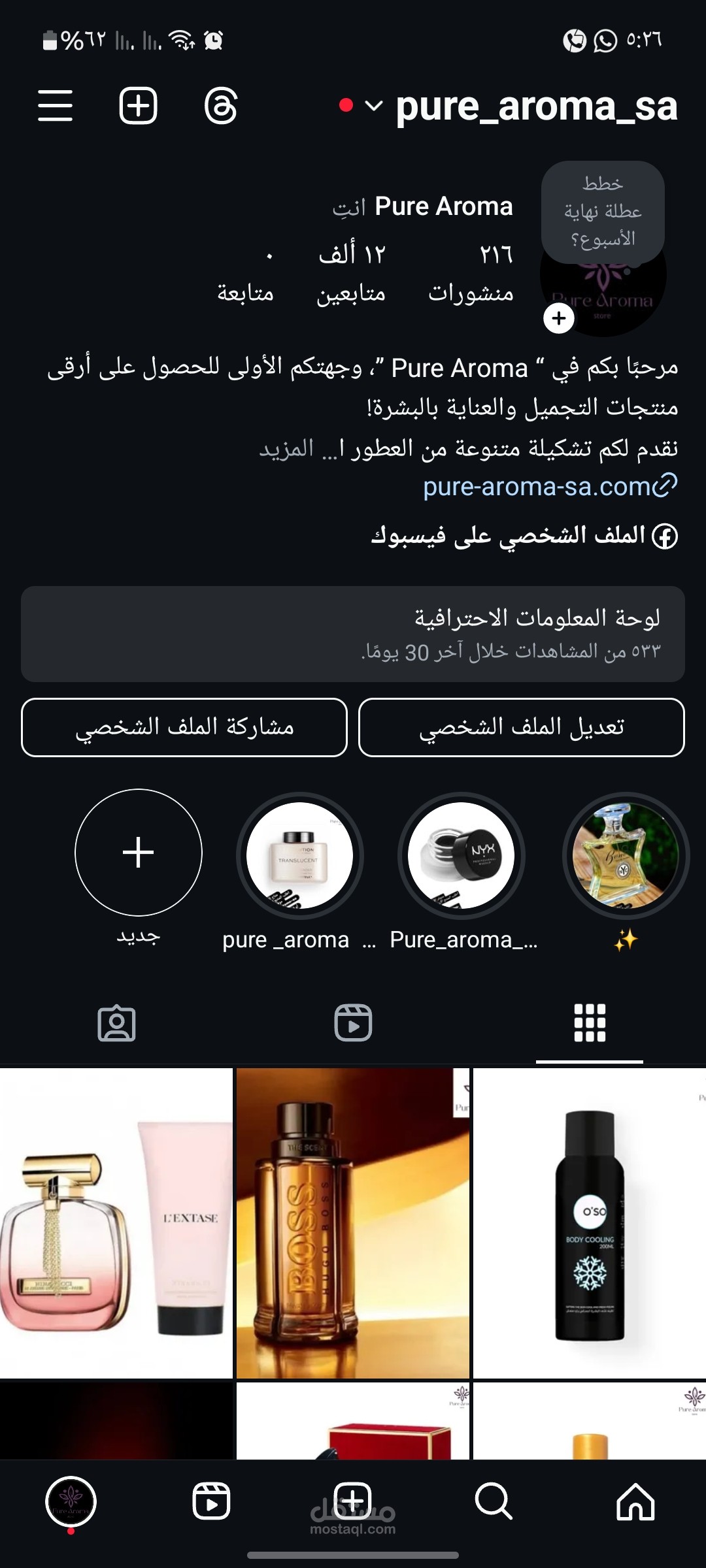
Task: Open the NYX story highlight
Action: click(462, 855)
